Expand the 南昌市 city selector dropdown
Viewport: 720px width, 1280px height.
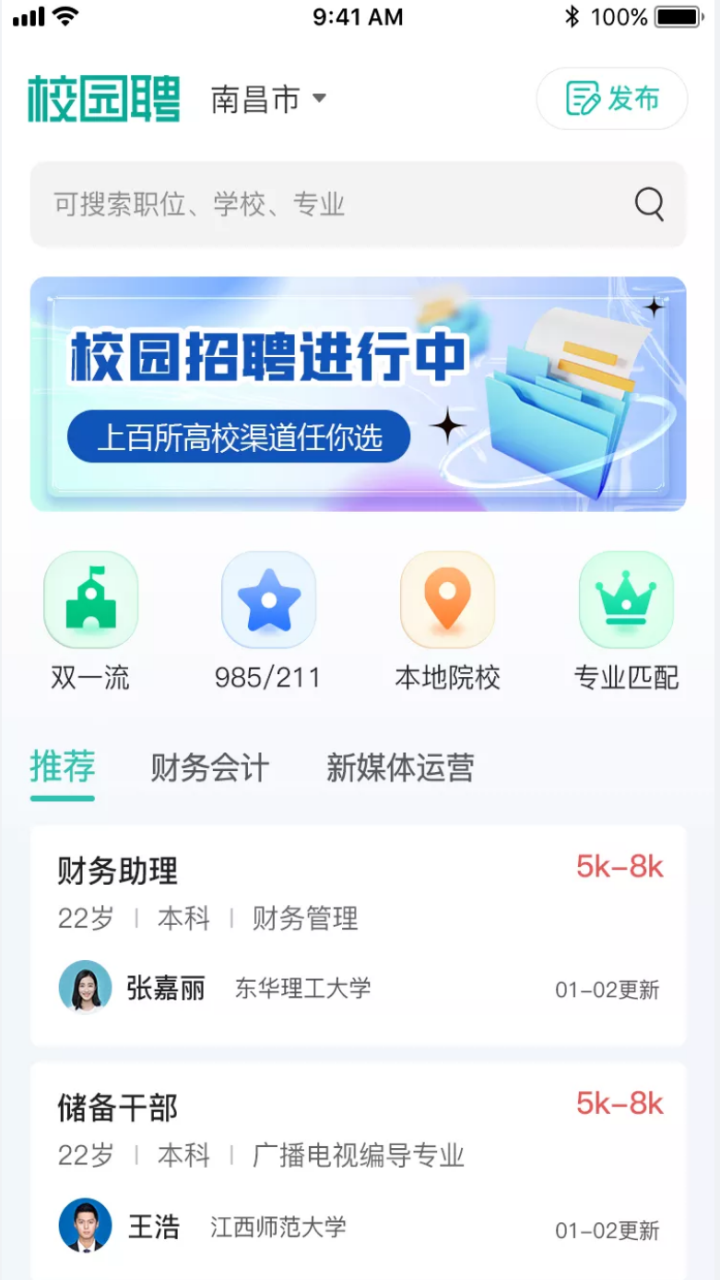[254, 98]
